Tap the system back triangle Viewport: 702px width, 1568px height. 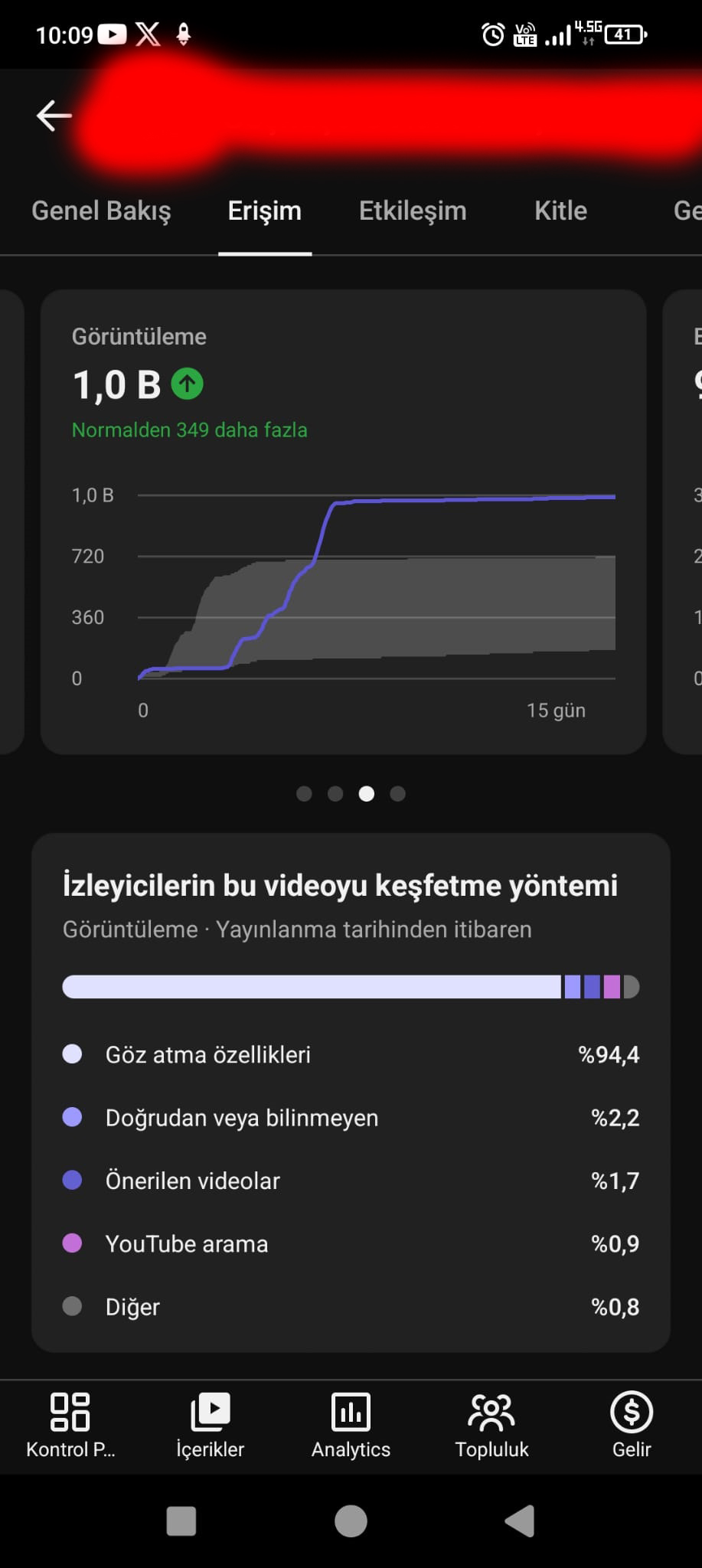(x=520, y=1521)
